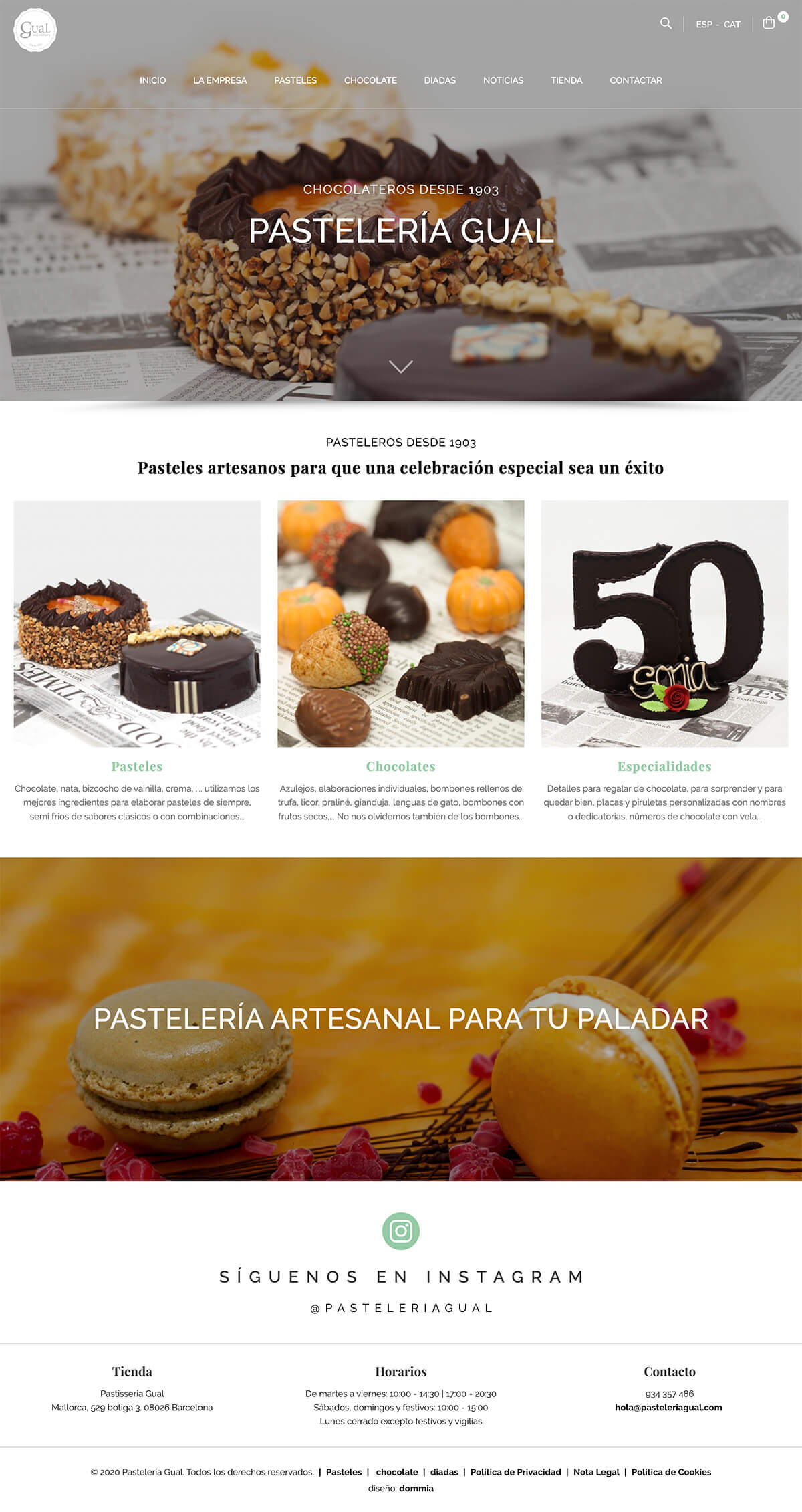Open the shopping bag cart
Viewport: 802px width, 1512px height.
(x=769, y=23)
